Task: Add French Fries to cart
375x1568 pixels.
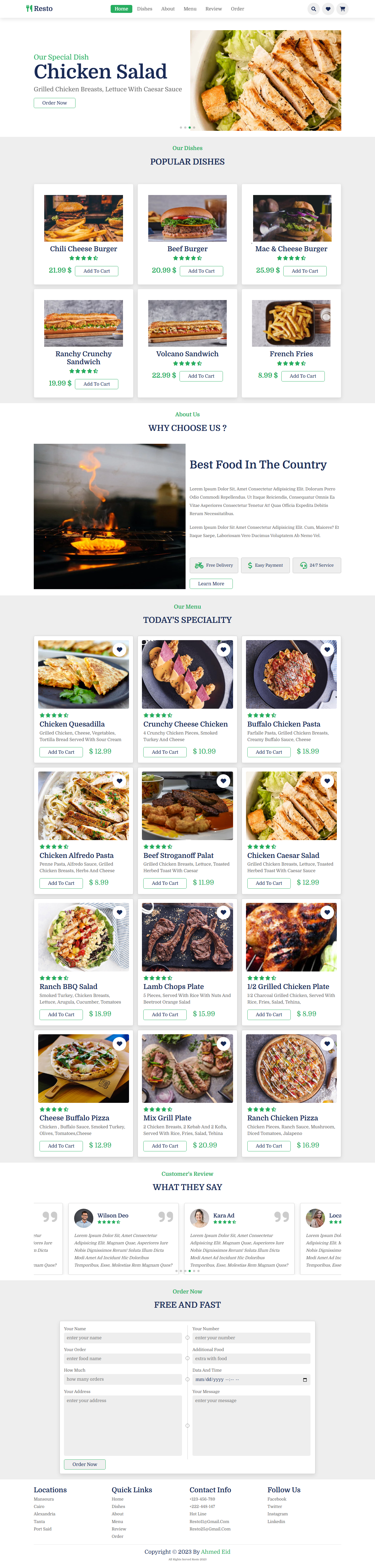Action: point(303,376)
